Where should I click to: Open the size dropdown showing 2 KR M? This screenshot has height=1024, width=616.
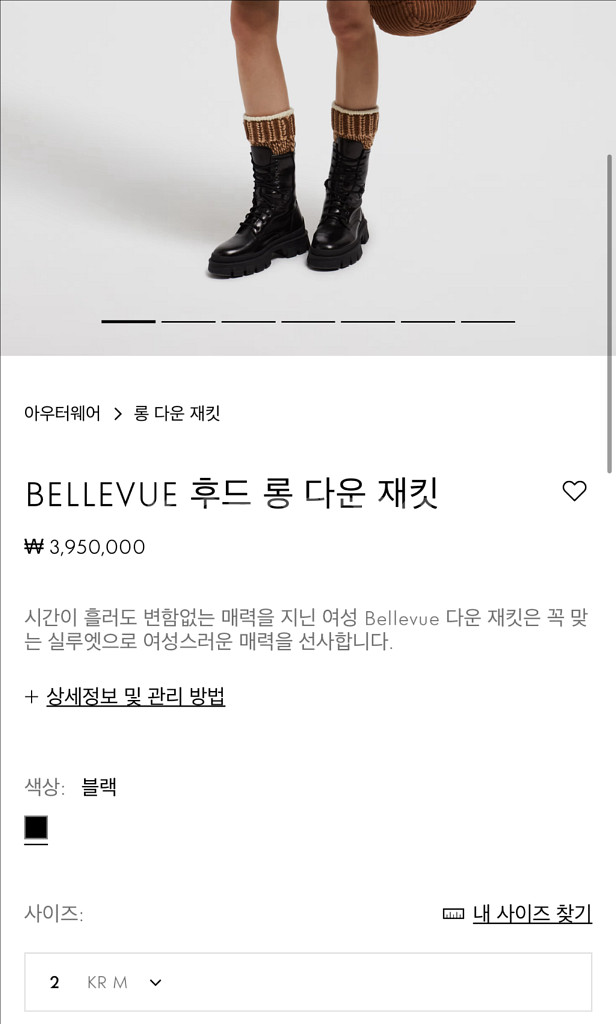click(x=308, y=982)
